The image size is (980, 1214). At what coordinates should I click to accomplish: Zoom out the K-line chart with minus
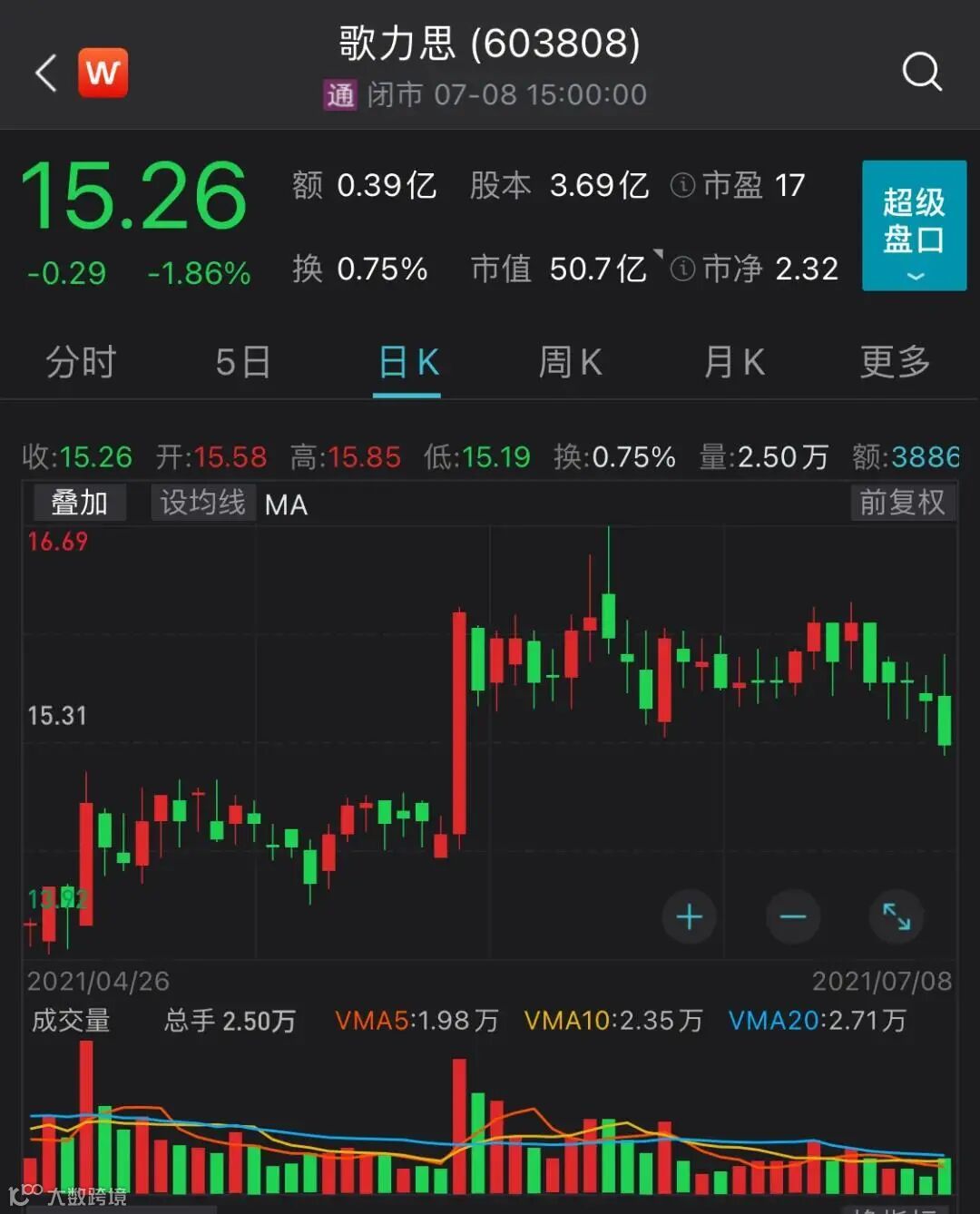click(x=793, y=916)
